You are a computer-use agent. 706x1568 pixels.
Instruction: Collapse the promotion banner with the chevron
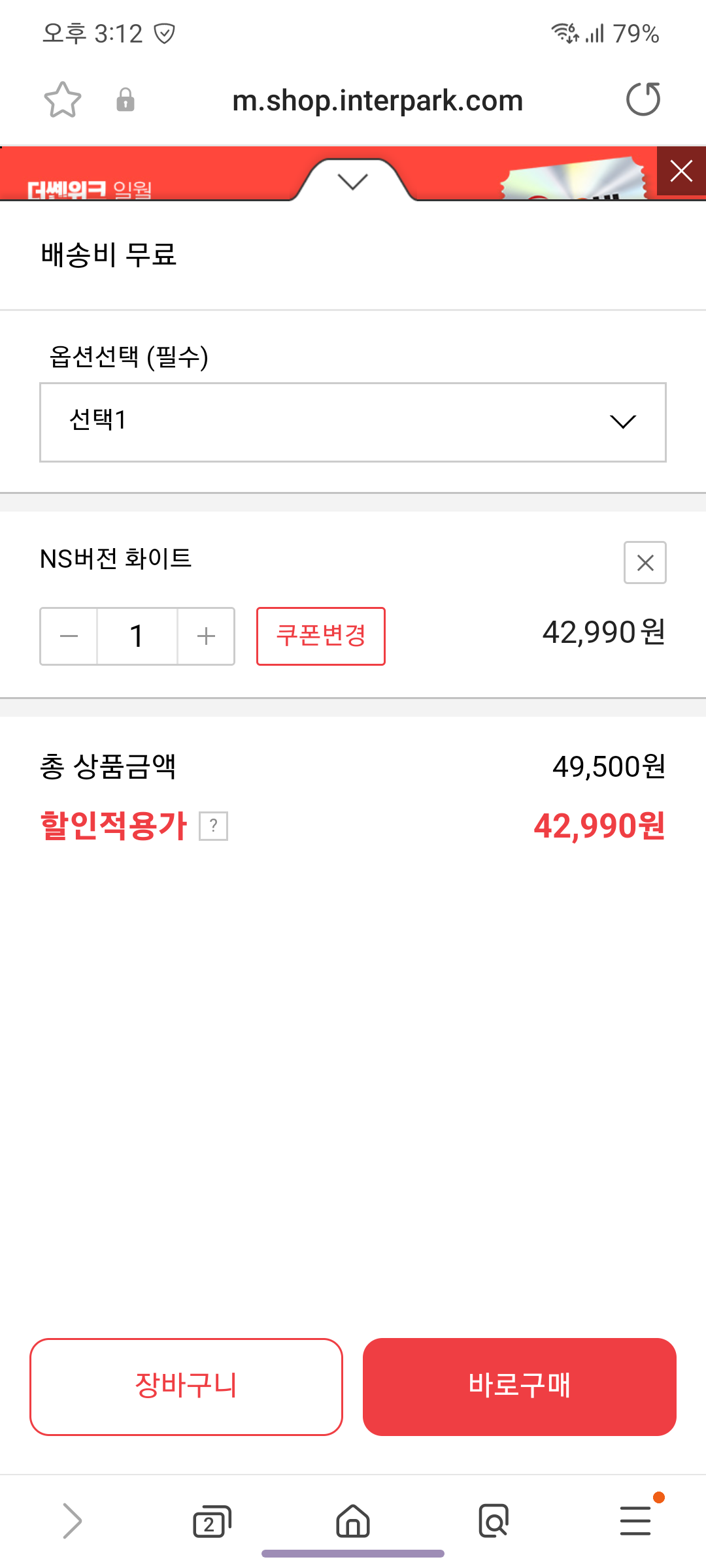(353, 182)
